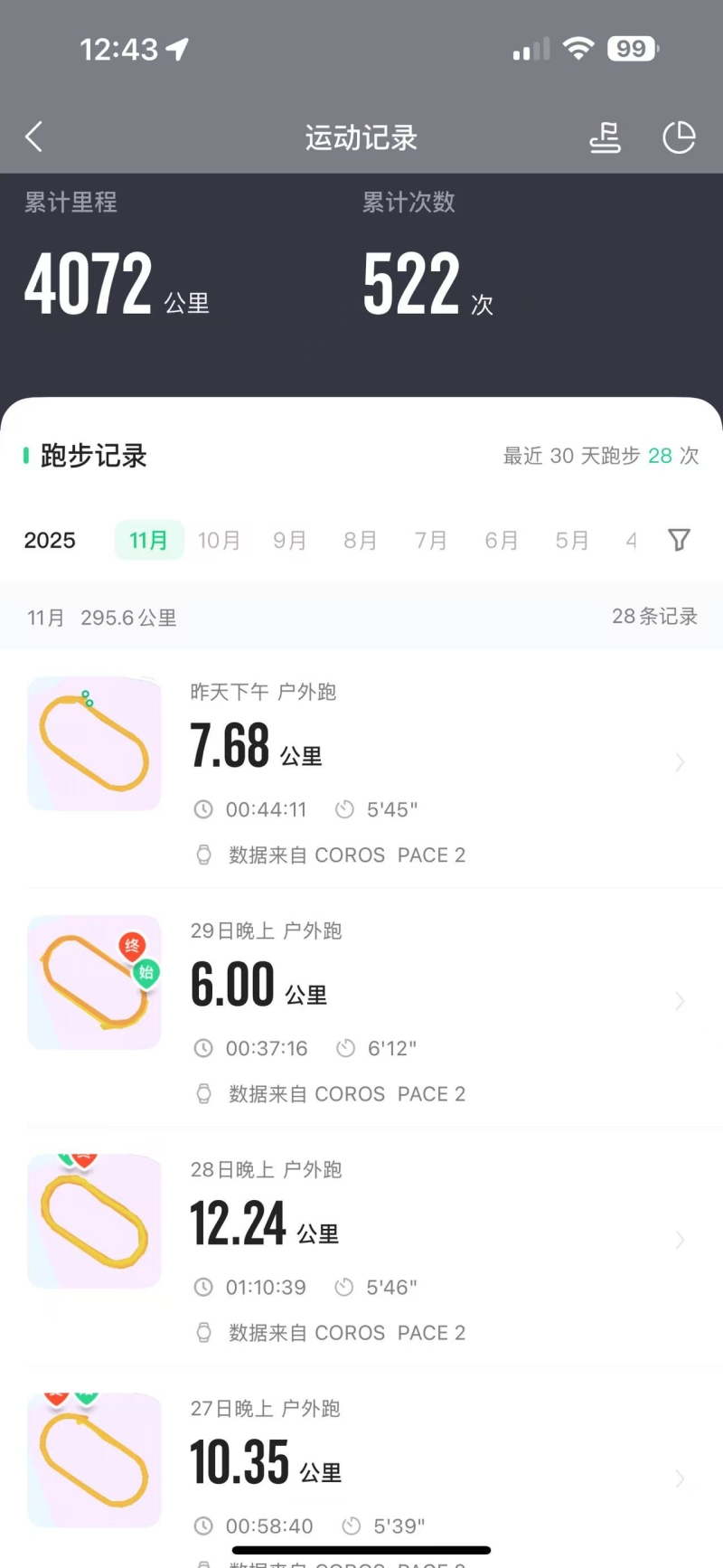Switch to the 6月 tab
Screen dimensions: 723x1568
point(501,541)
